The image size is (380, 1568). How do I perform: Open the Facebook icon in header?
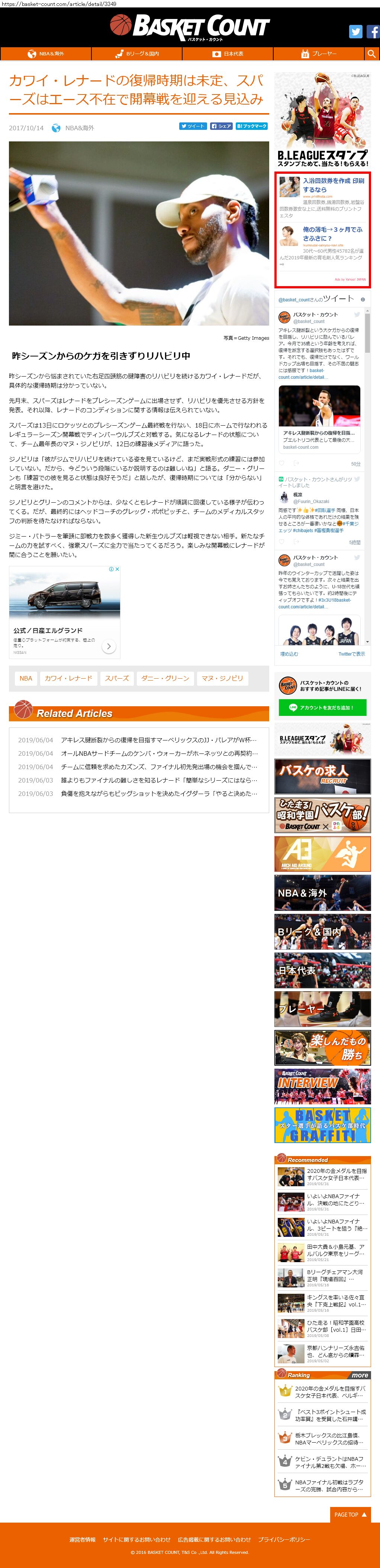(x=373, y=32)
